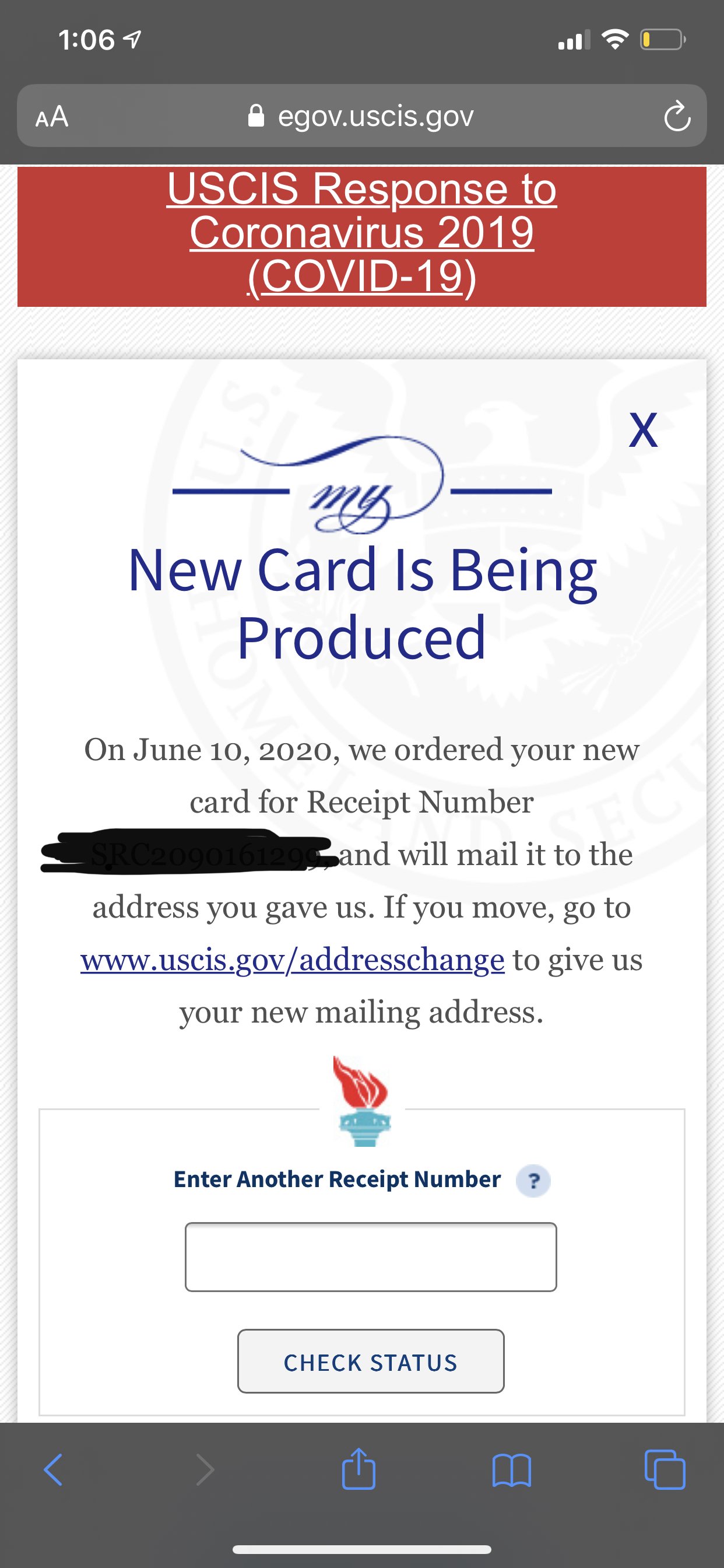
Task: Show all open Safari tabs
Action: pyautogui.click(x=665, y=1469)
